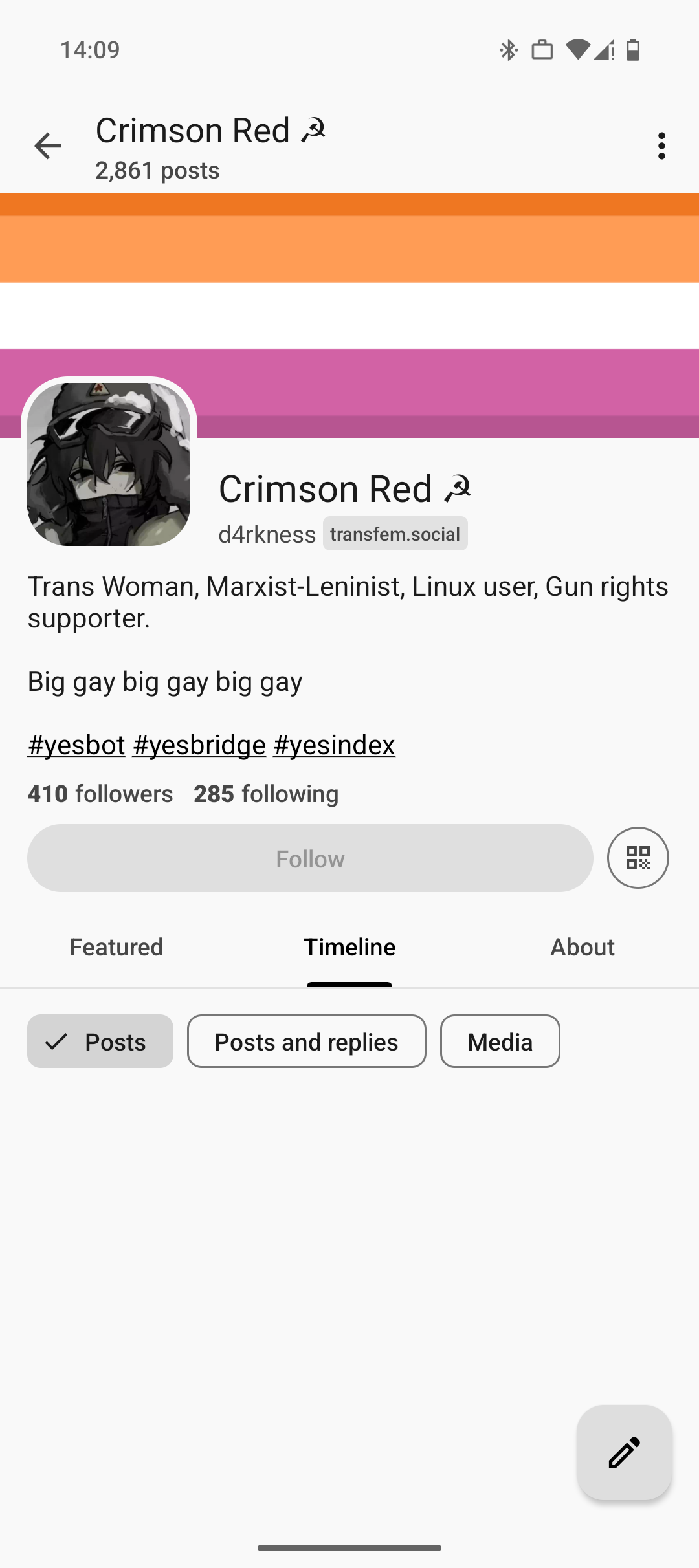Open the #yesindex hashtag
The width and height of the screenshot is (699, 1568).
[334, 745]
